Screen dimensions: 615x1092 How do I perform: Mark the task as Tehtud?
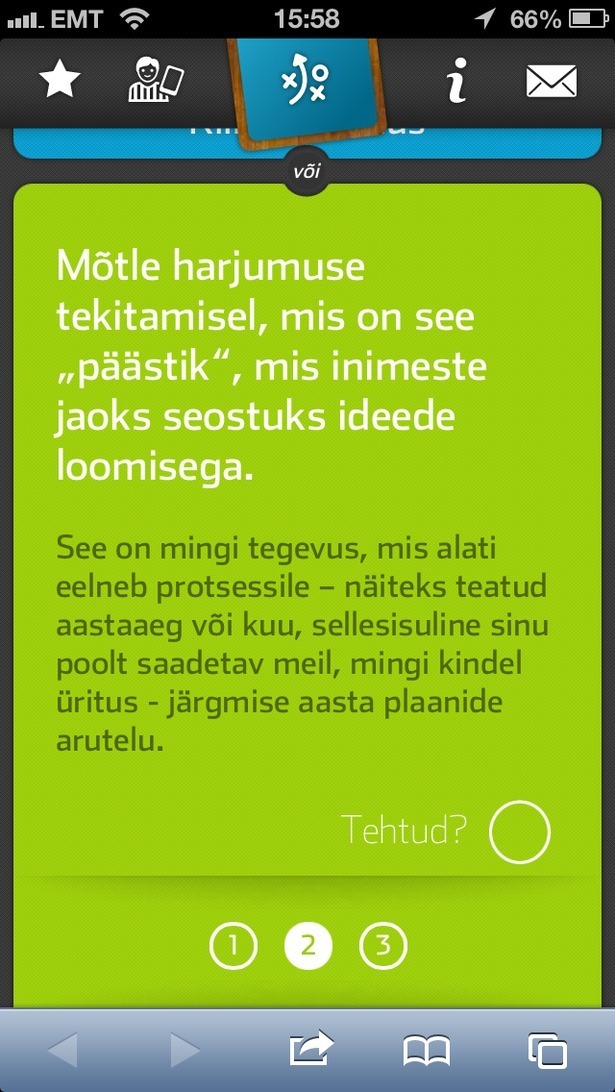[x=519, y=832]
